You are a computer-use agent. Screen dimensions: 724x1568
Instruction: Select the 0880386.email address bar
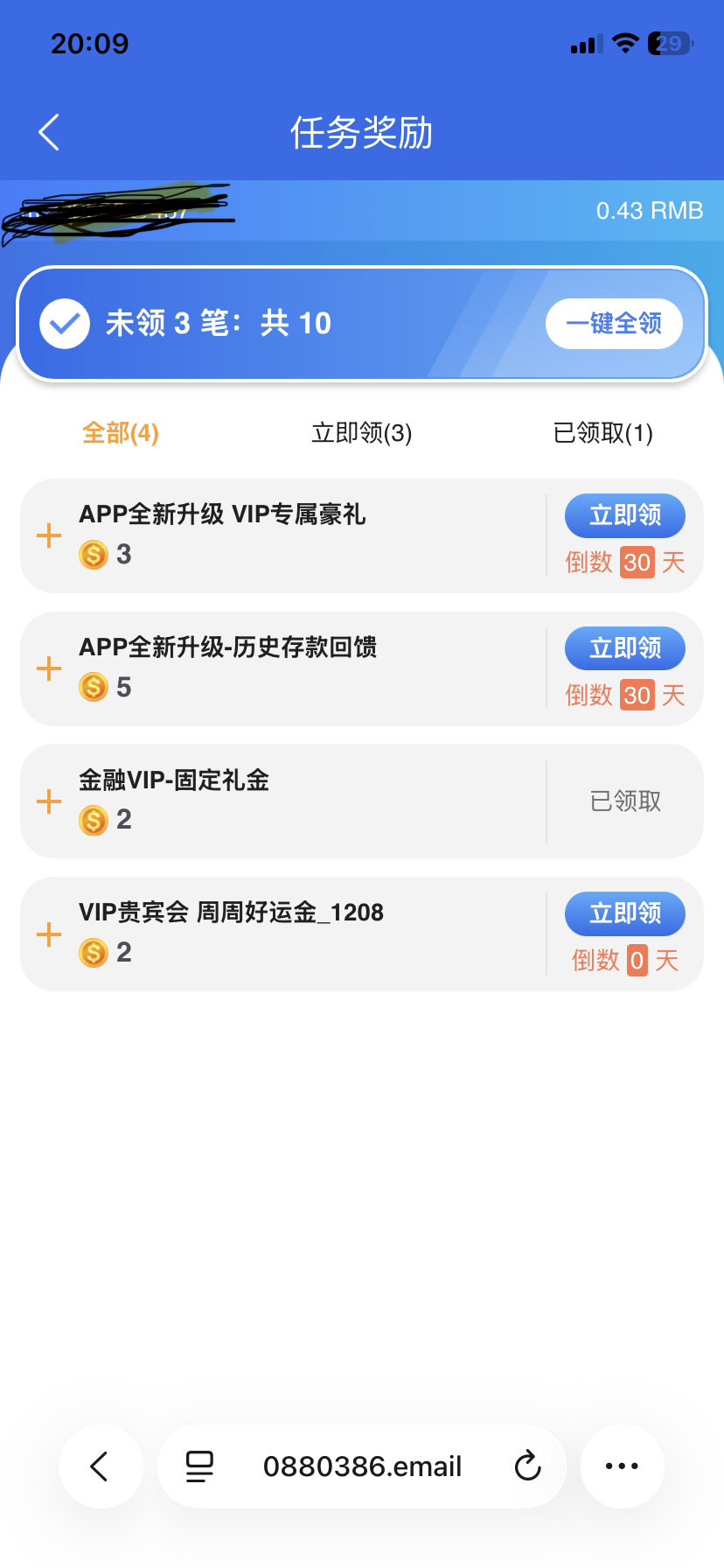click(362, 1466)
